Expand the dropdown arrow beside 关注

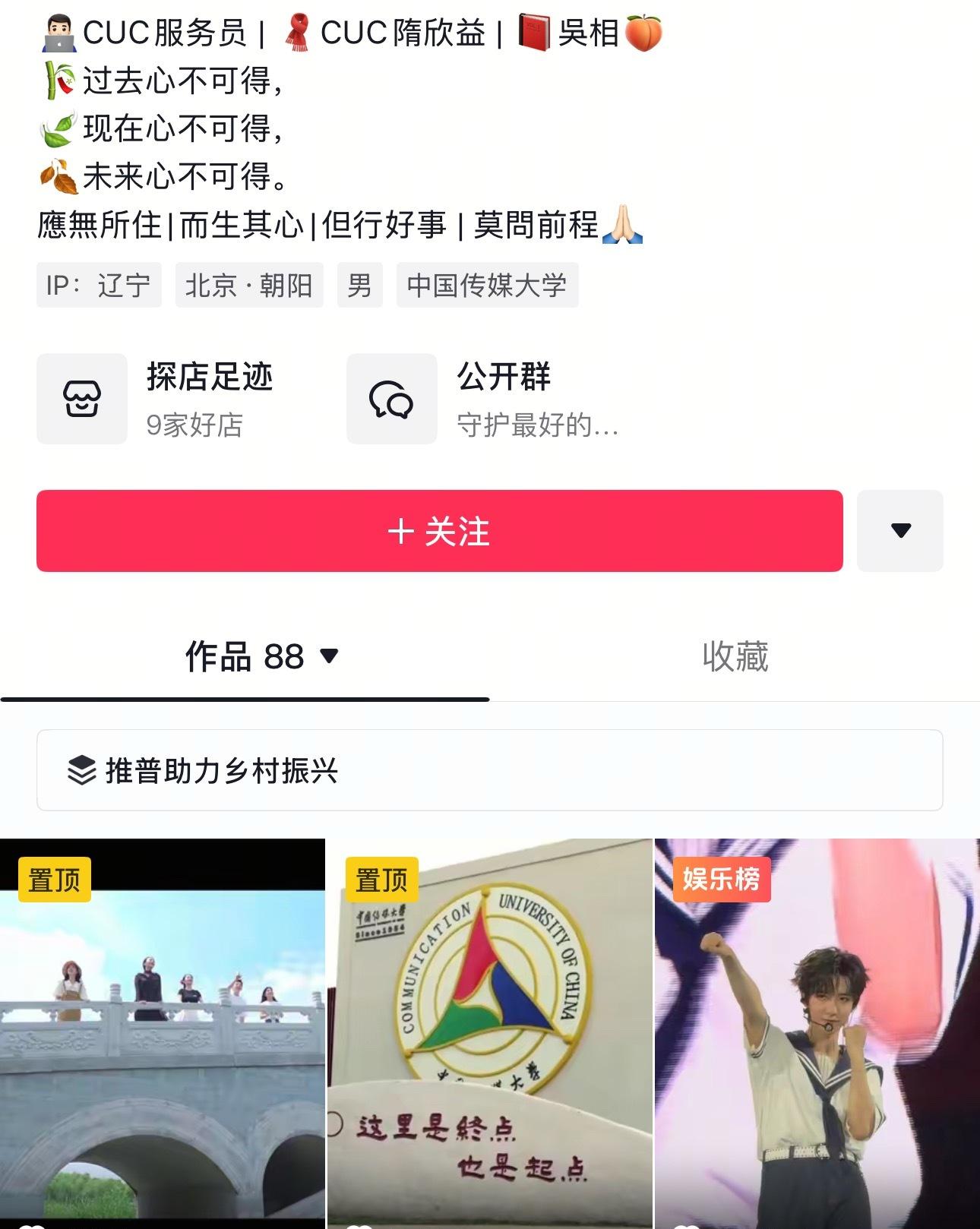click(x=899, y=531)
